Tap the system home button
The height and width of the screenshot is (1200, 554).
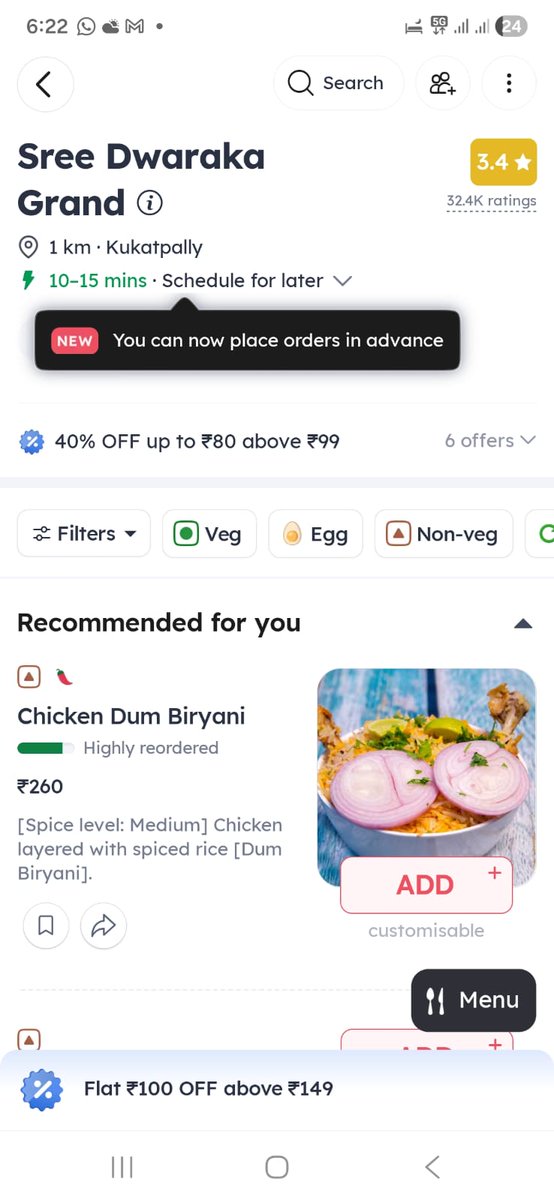[x=277, y=1167]
